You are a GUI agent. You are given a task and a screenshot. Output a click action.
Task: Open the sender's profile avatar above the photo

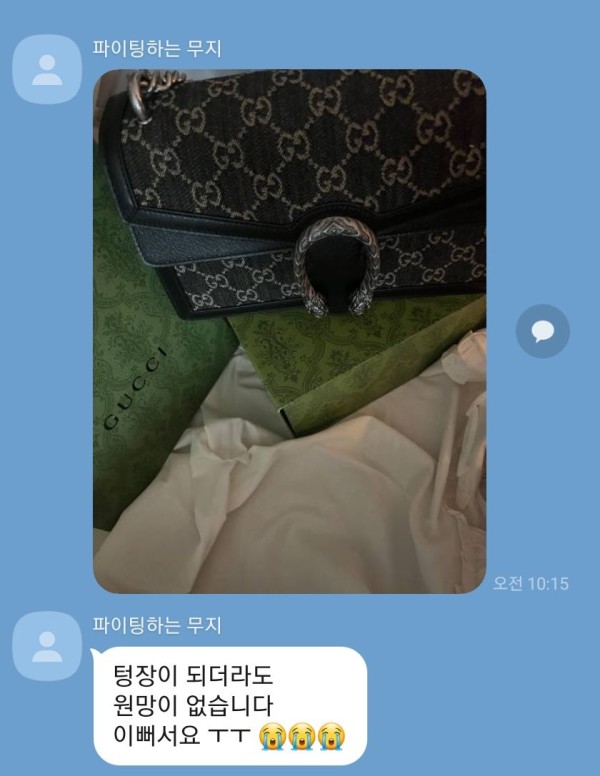(x=46, y=69)
